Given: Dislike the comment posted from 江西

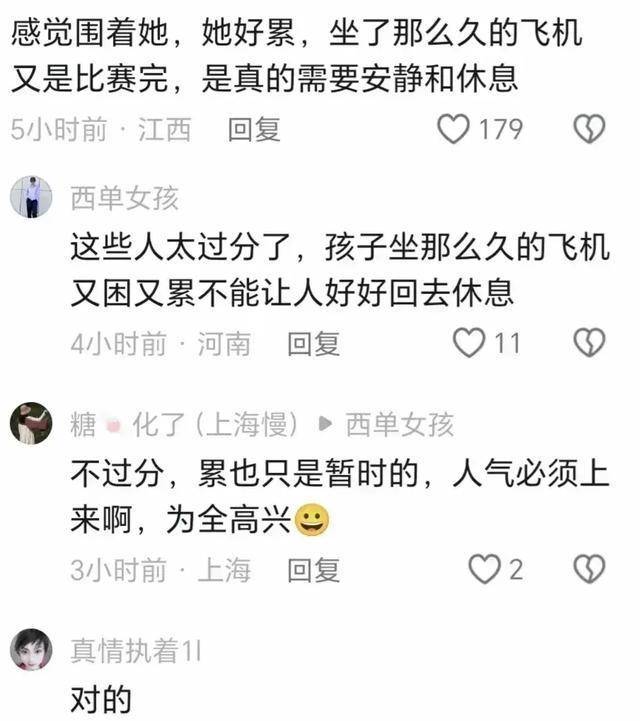Looking at the screenshot, I should [x=589, y=129].
